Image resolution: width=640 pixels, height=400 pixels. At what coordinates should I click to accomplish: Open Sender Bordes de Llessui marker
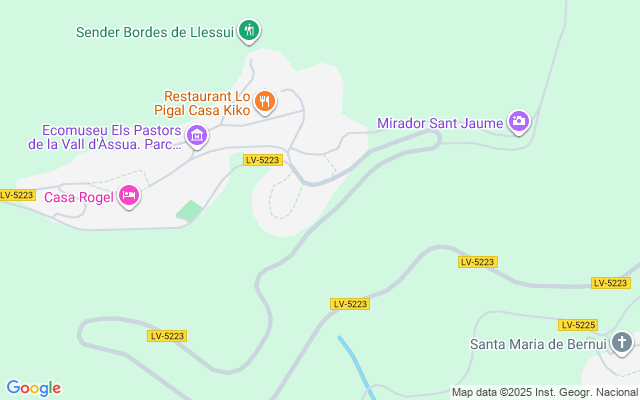coord(250,32)
